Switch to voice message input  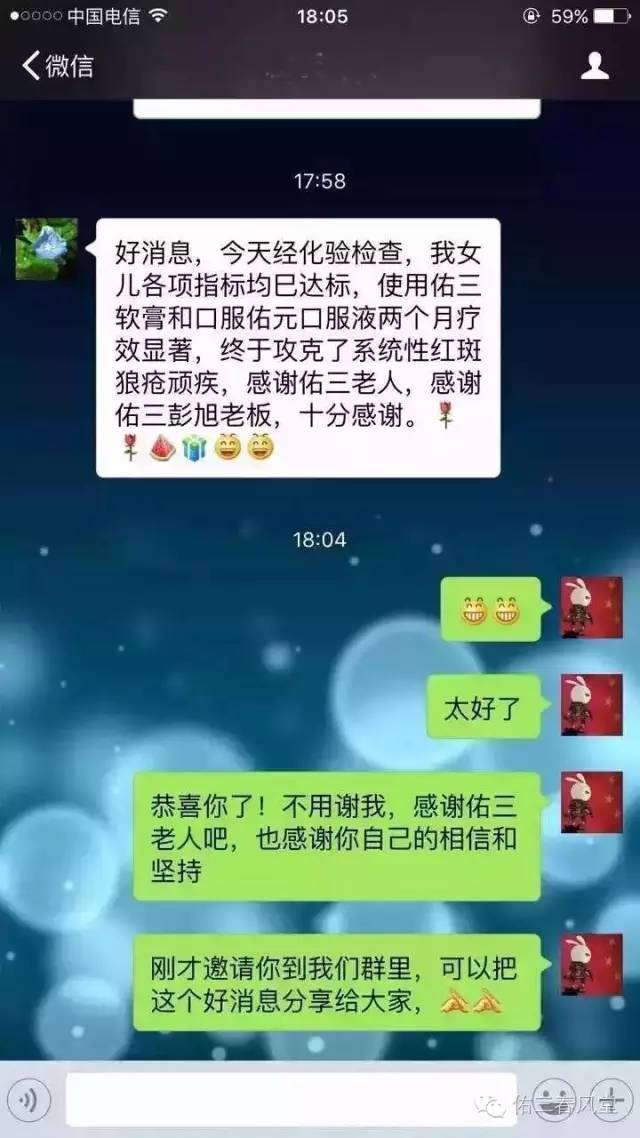coord(31,1100)
